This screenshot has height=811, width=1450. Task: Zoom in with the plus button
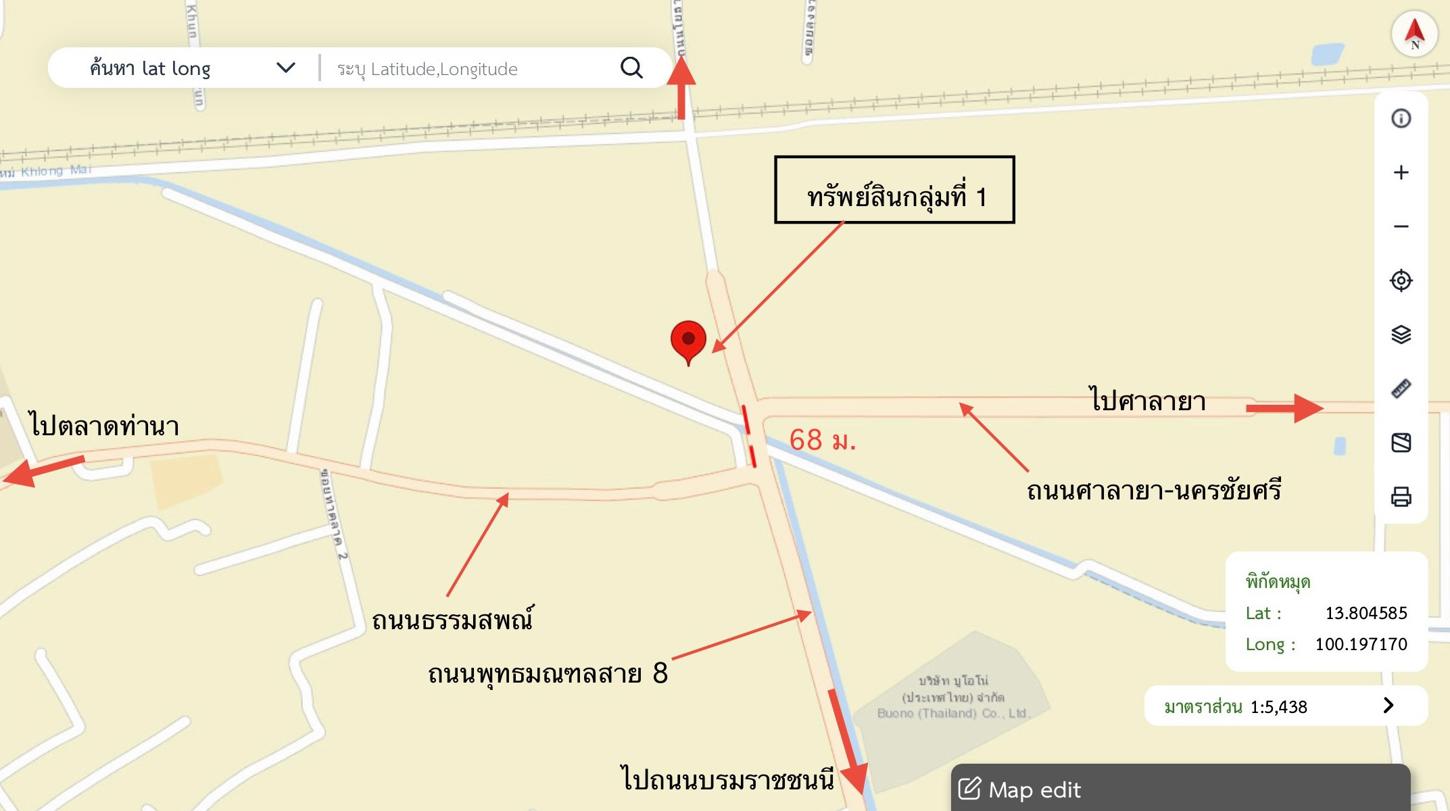[1401, 173]
